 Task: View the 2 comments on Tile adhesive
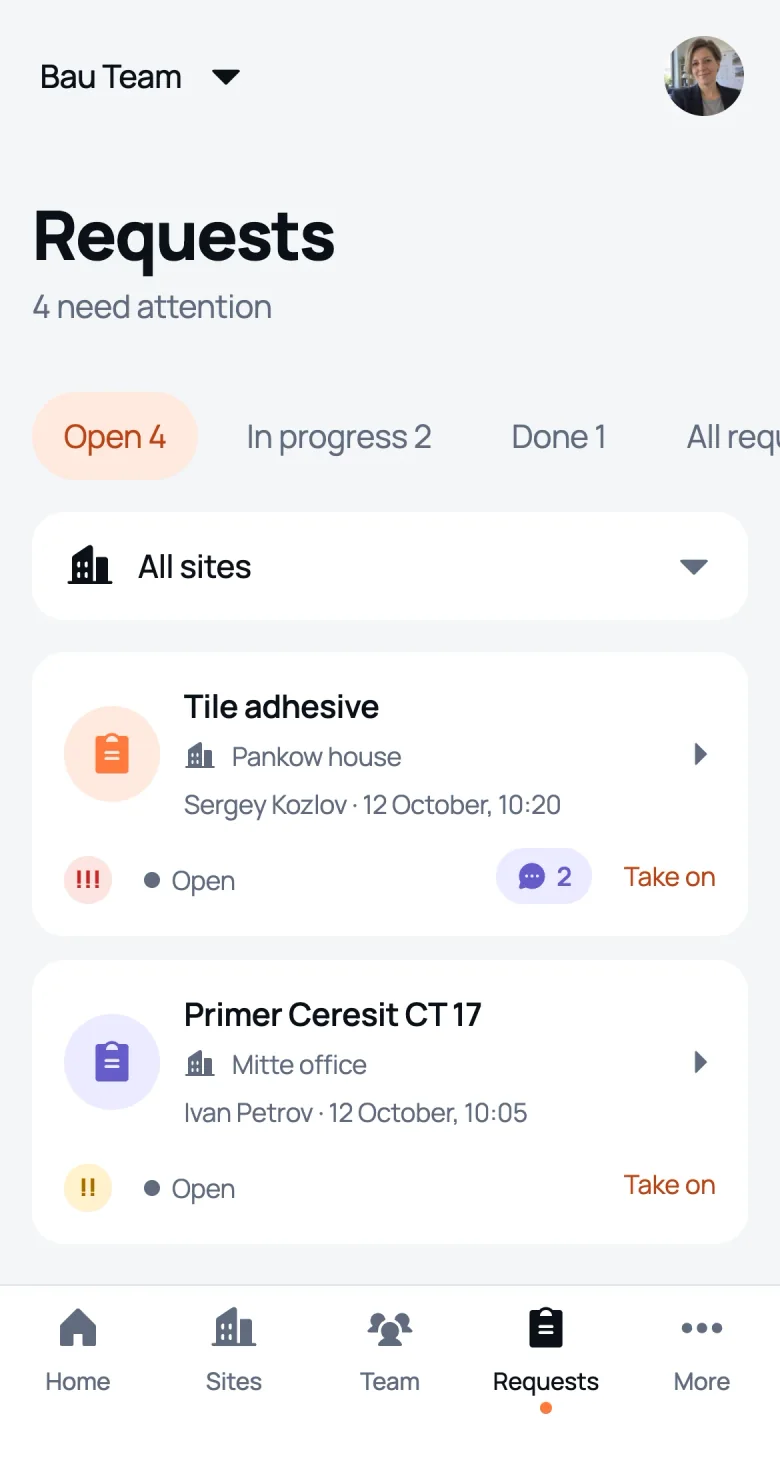(544, 877)
